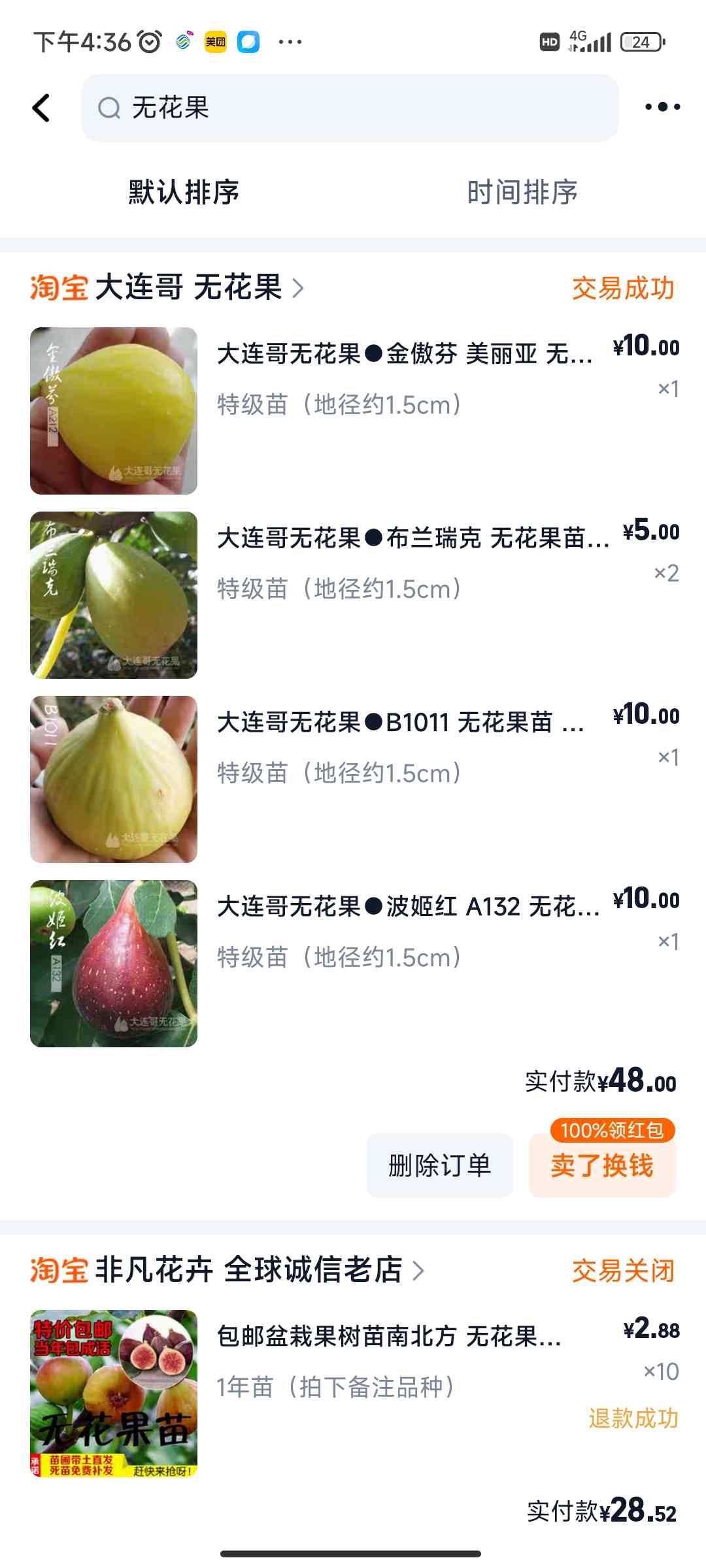706x1568 pixels.
Task: View the B1011 fig seedling item
Action: (354, 779)
